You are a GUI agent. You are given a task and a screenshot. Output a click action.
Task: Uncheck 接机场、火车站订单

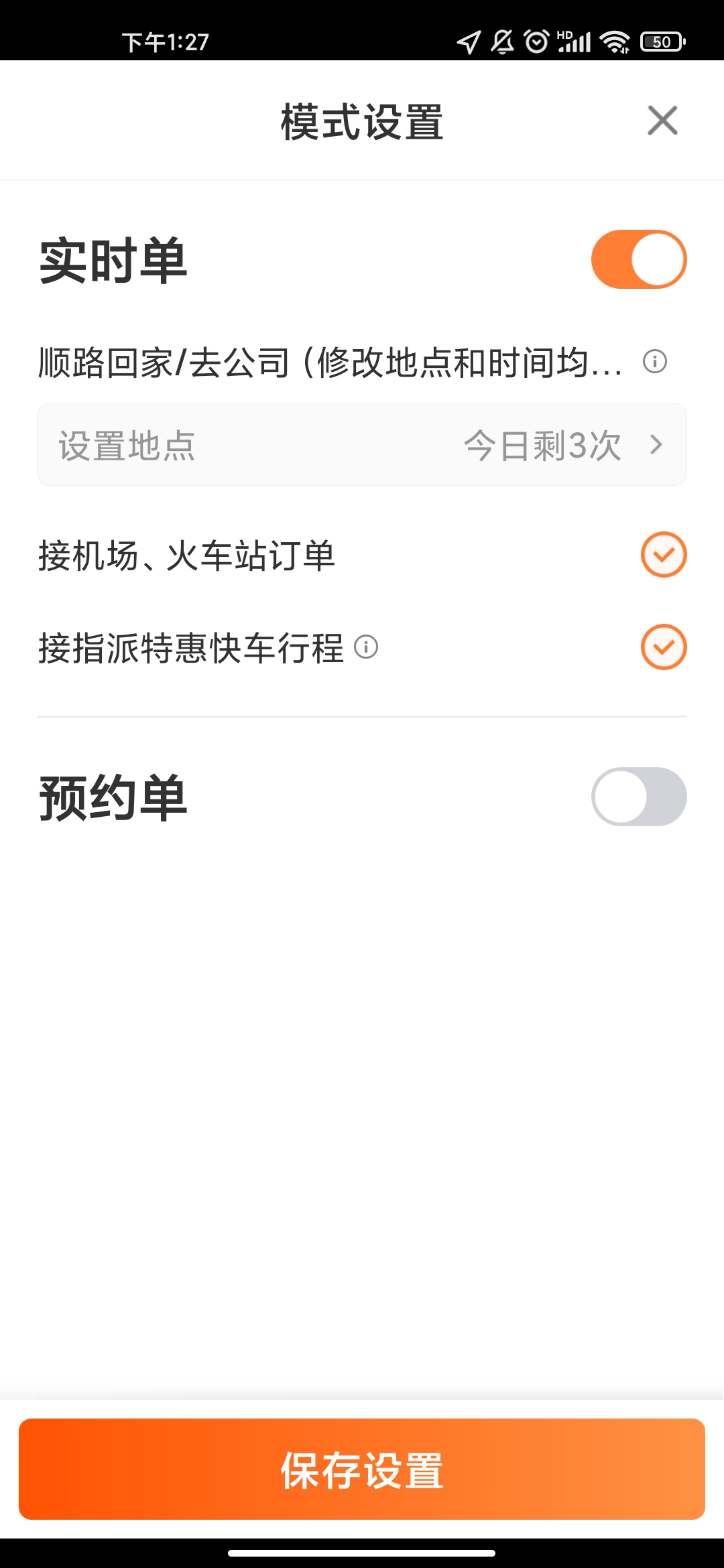(663, 553)
